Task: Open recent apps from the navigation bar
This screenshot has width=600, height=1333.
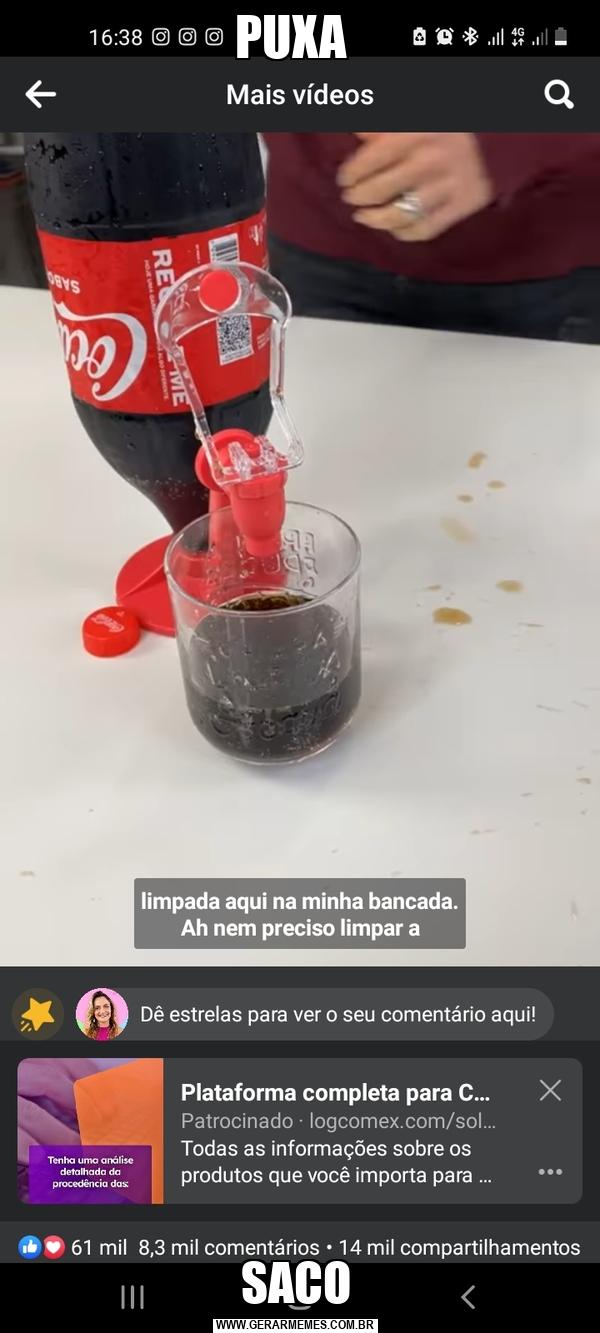Action: (132, 1297)
